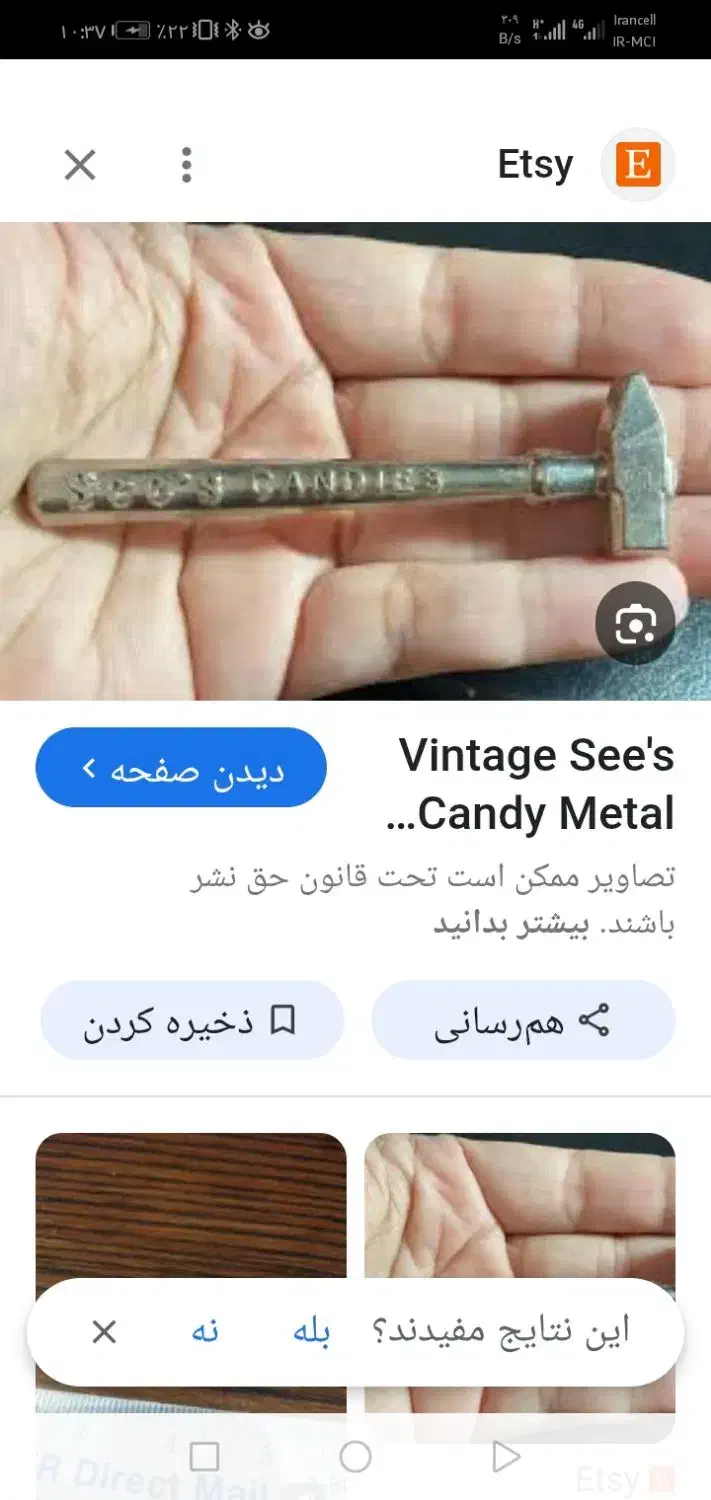Open the three-dot overflow menu

[x=186, y=165]
